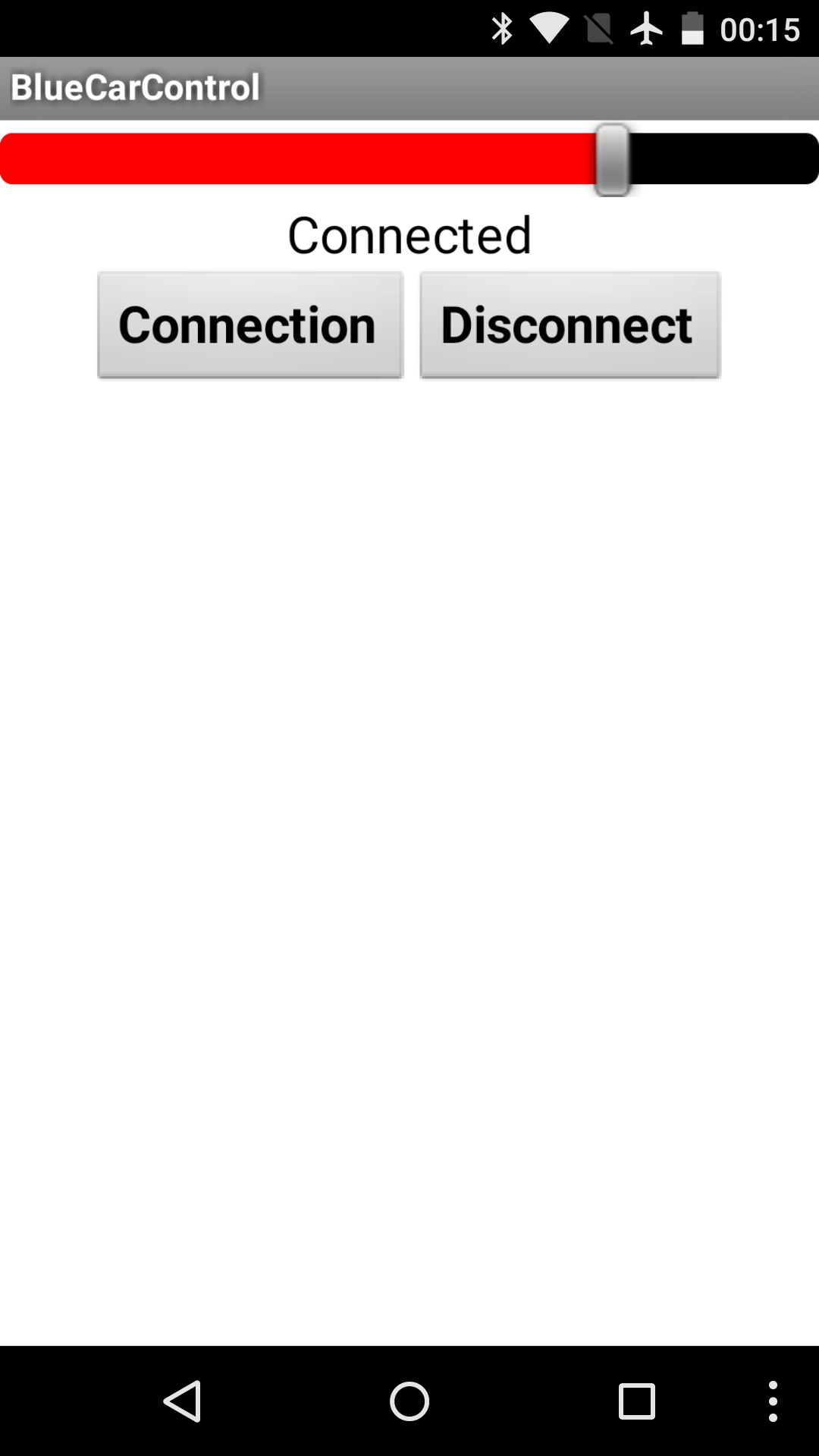Tap the red slider thumb
The width and height of the screenshot is (819, 1456).
pyautogui.click(x=612, y=159)
